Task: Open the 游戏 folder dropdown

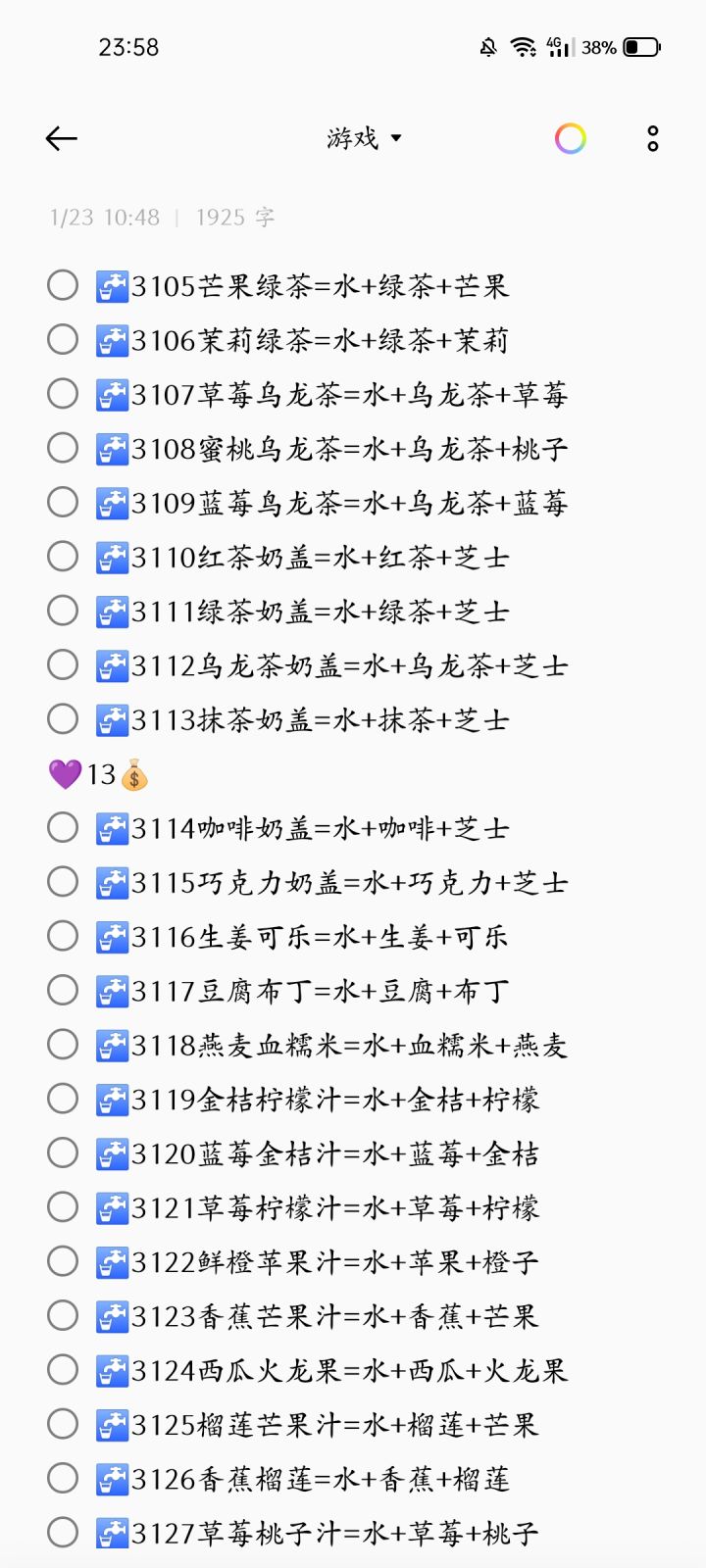Action: pyautogui.click(x=364, y=138)
